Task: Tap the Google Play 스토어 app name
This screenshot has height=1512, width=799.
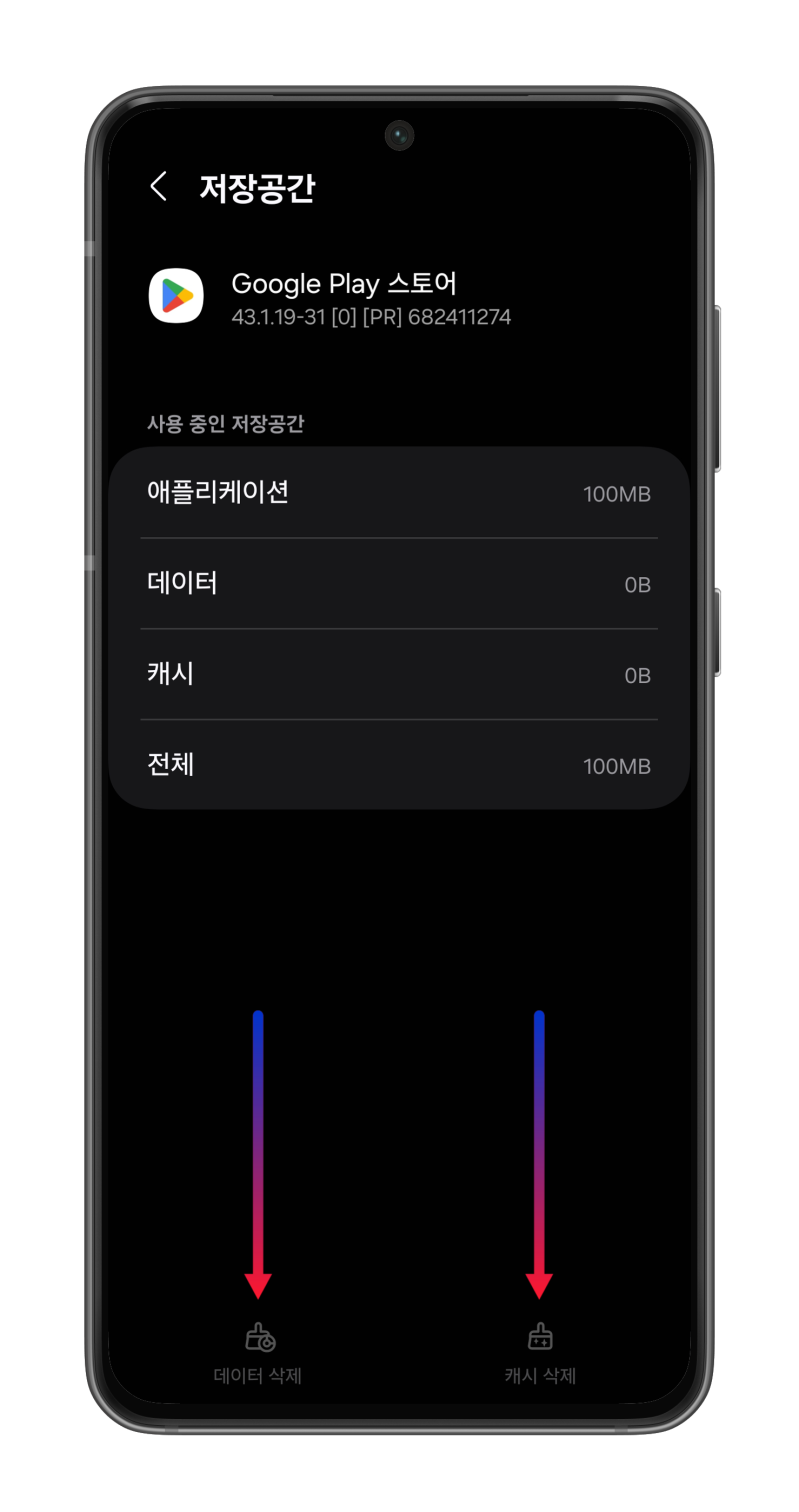Action: (x=345, y=283)
